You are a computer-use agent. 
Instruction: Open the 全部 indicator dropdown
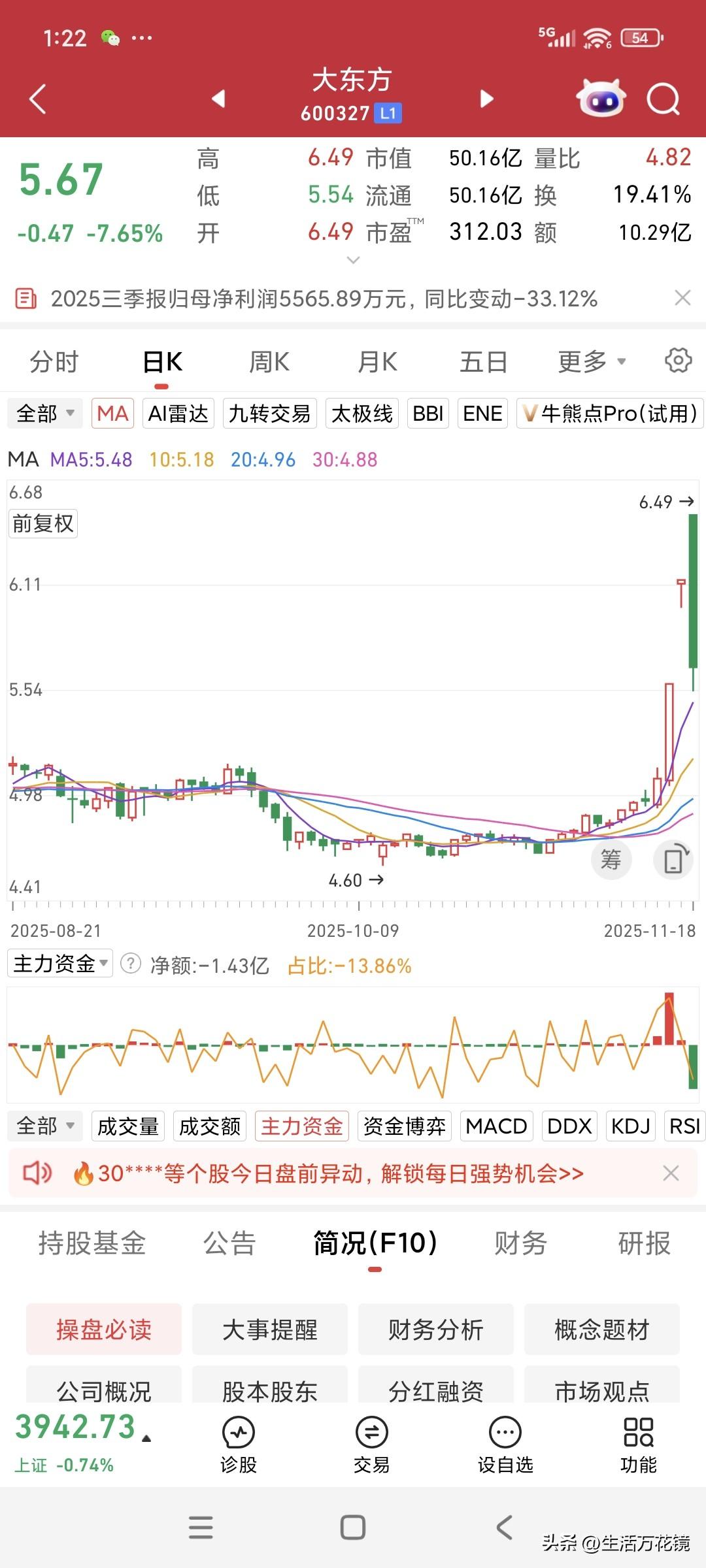[x=43, y=413]
